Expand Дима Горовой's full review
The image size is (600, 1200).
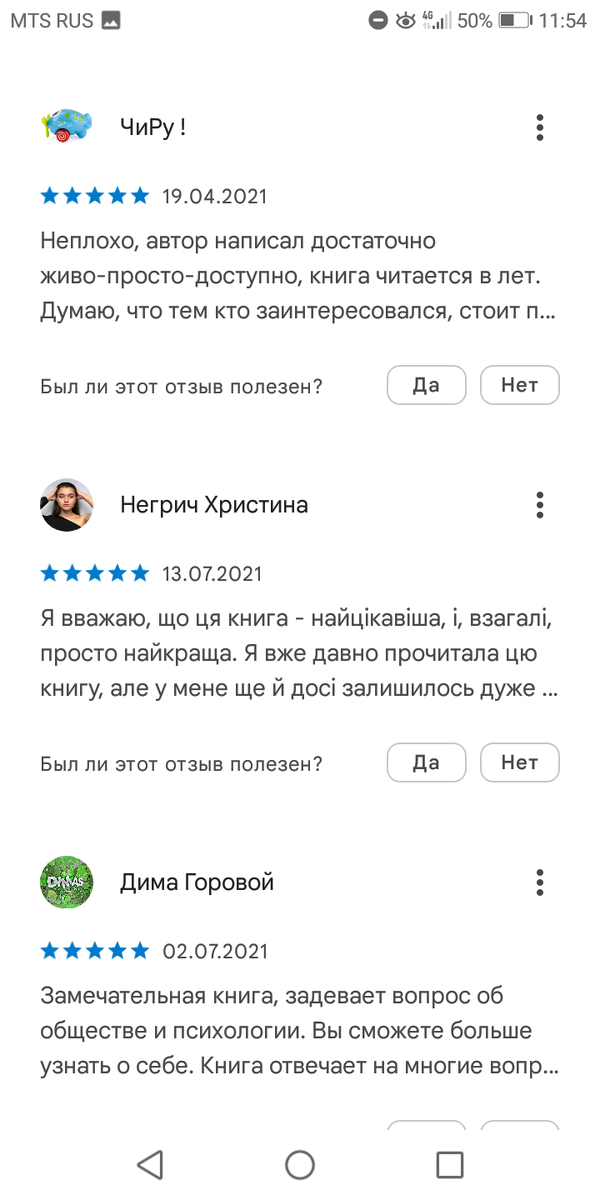point(298,1032)
